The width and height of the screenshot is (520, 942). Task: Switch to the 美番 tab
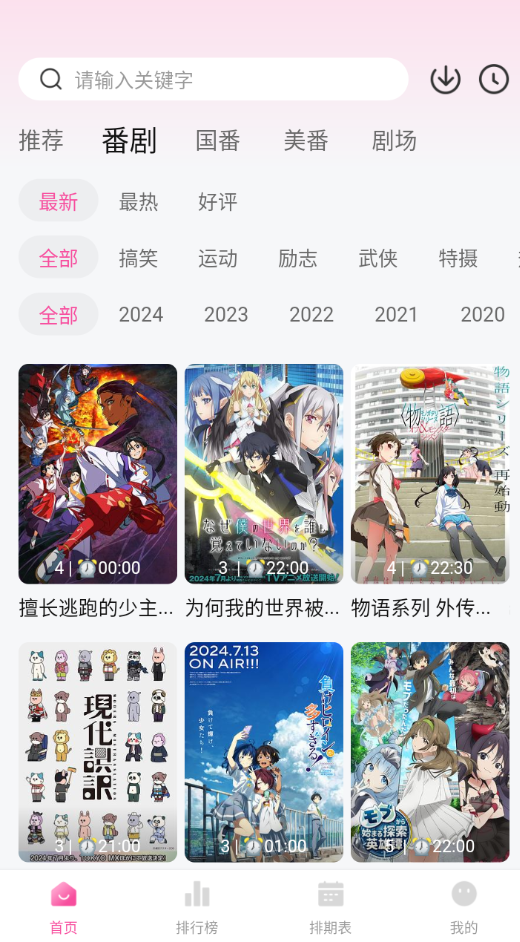pos(306,141)
